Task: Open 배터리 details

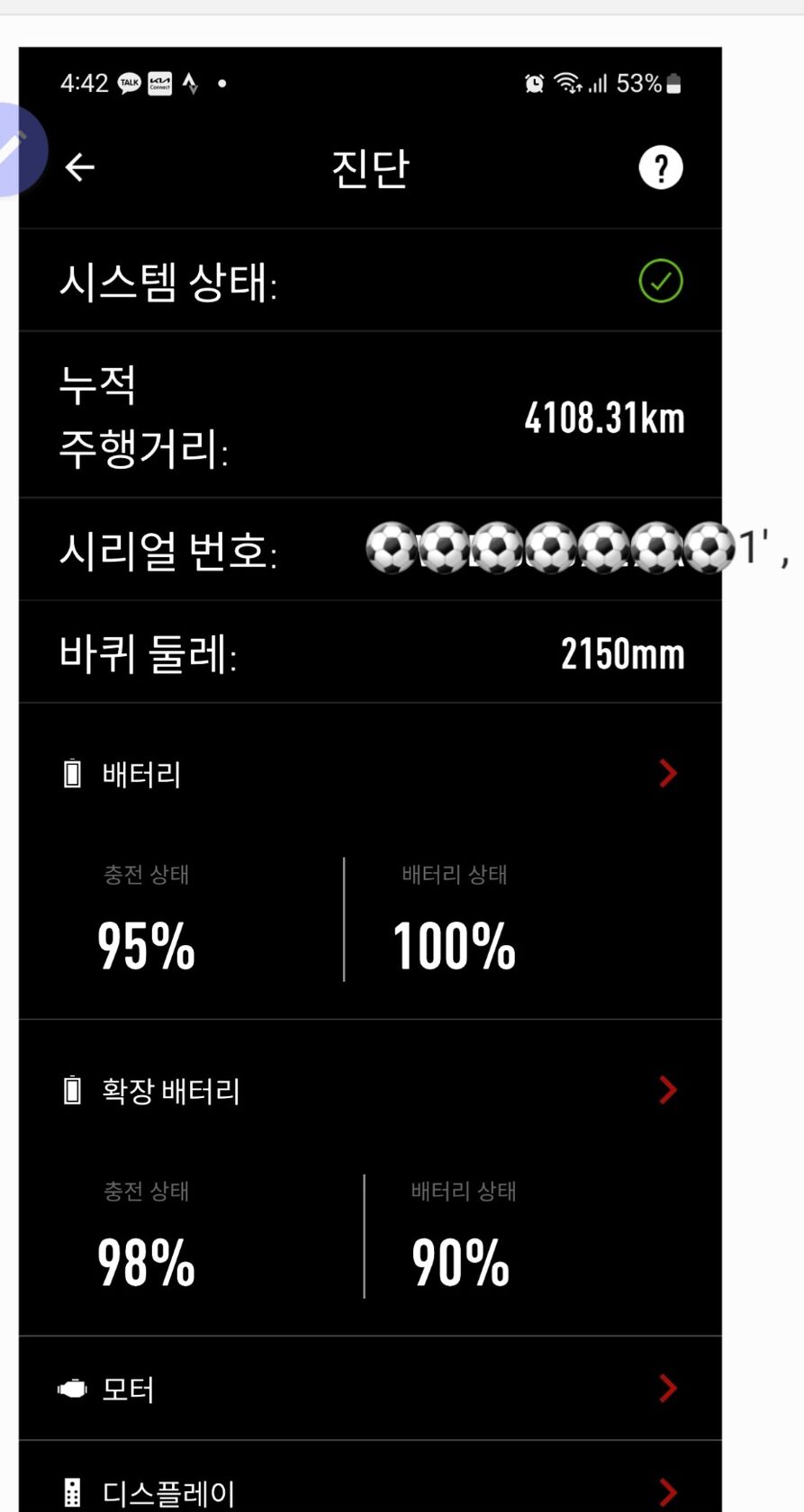Action: tap(667, 773)
